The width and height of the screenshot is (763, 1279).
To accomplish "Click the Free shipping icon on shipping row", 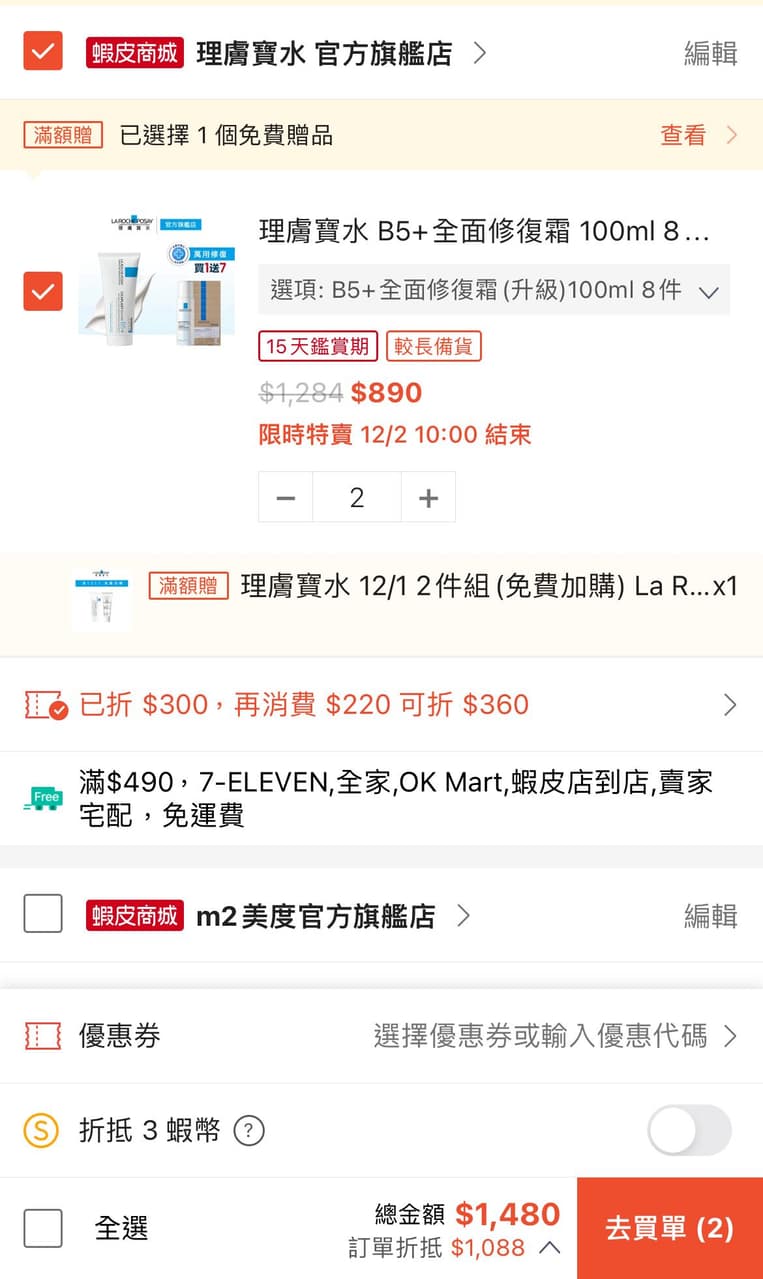I will tap(43, 798).
